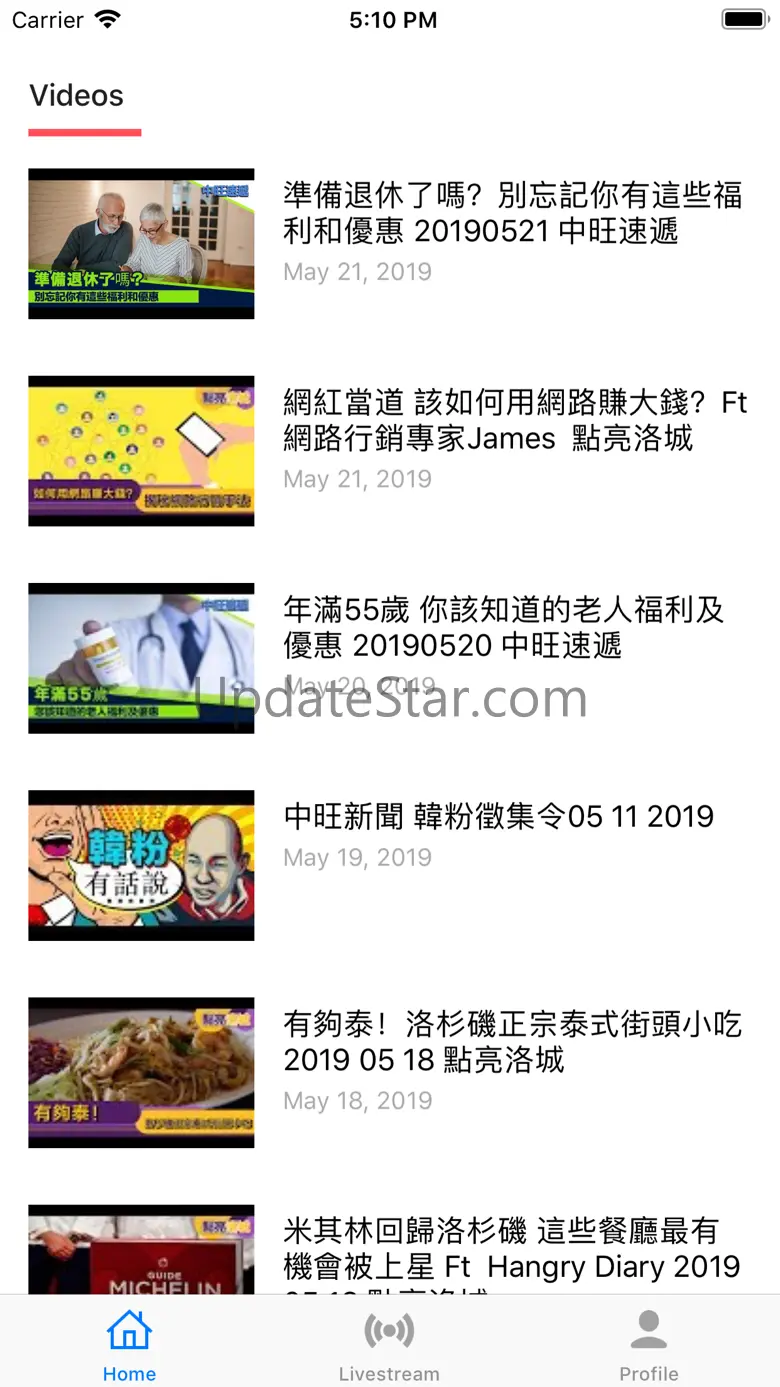Play the 網紅當道 video featuring James
The width and height of the screenshot is (780, 1387).
coord(514,420)
